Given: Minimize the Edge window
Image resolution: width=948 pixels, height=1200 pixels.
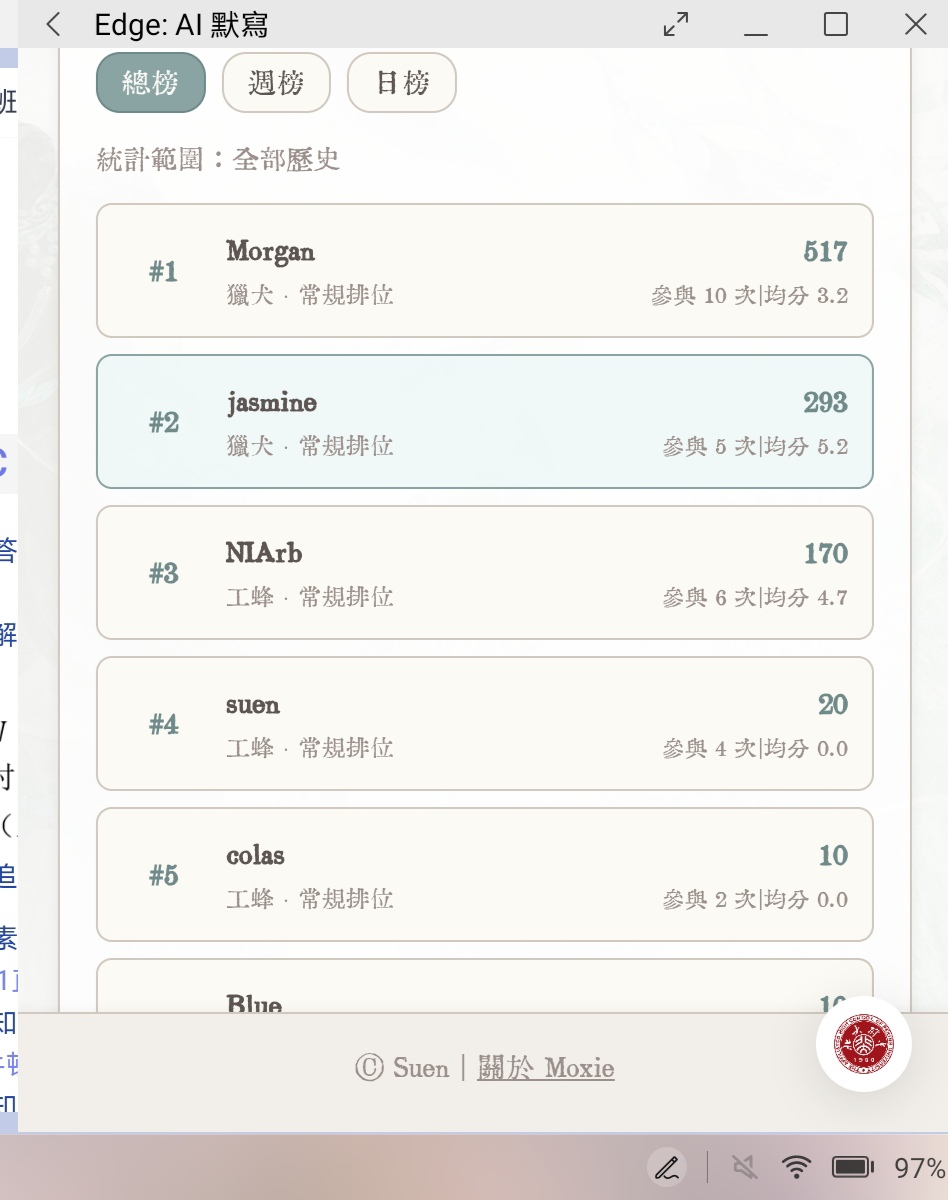Looking at the screenshot, I should click(756, 24).
